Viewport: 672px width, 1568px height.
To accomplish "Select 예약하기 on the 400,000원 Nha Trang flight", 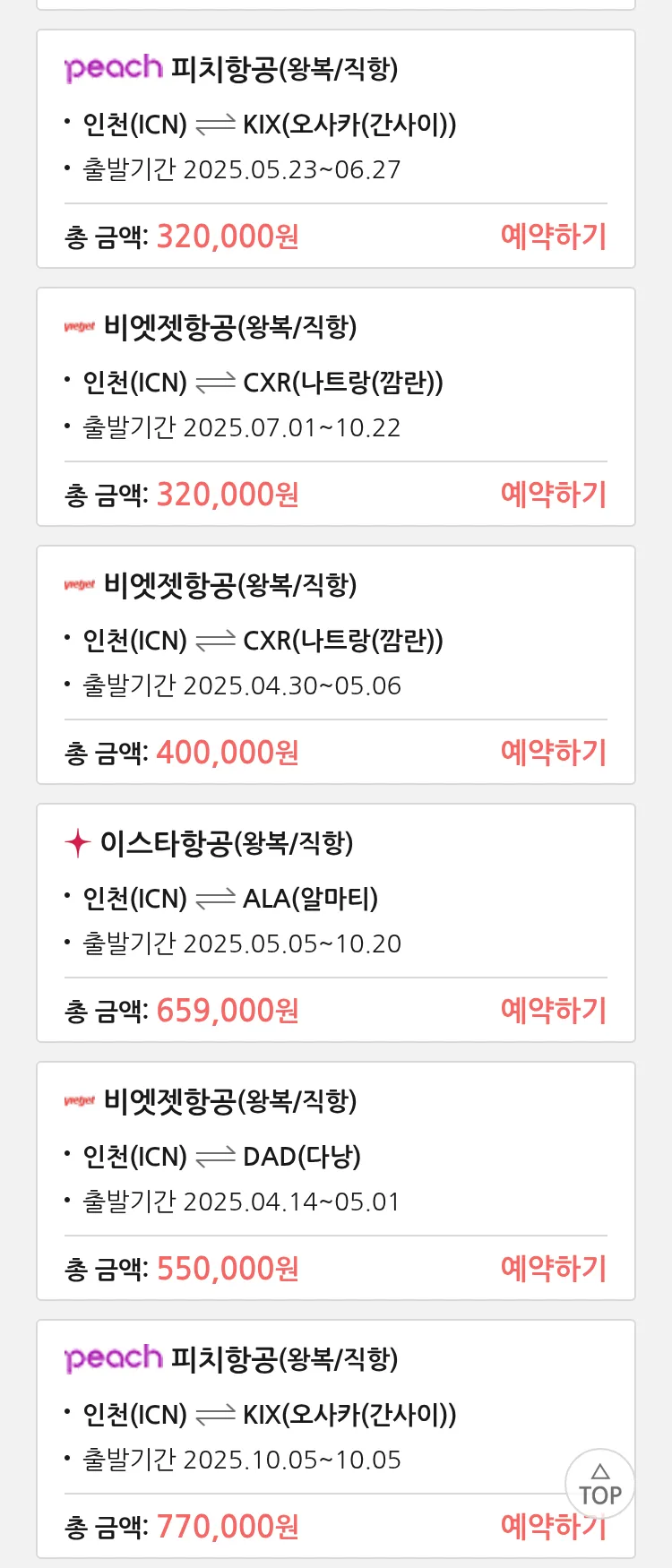I will tap(553, 753).
